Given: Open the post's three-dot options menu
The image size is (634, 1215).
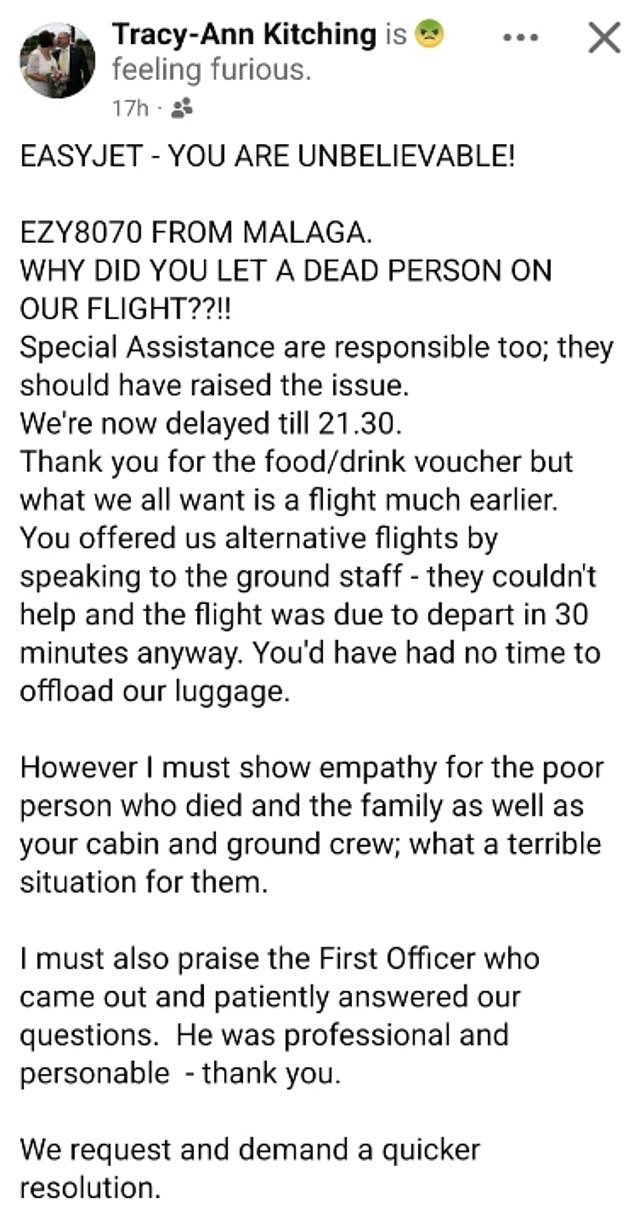Looking at the screenshot, I should 521,38.
